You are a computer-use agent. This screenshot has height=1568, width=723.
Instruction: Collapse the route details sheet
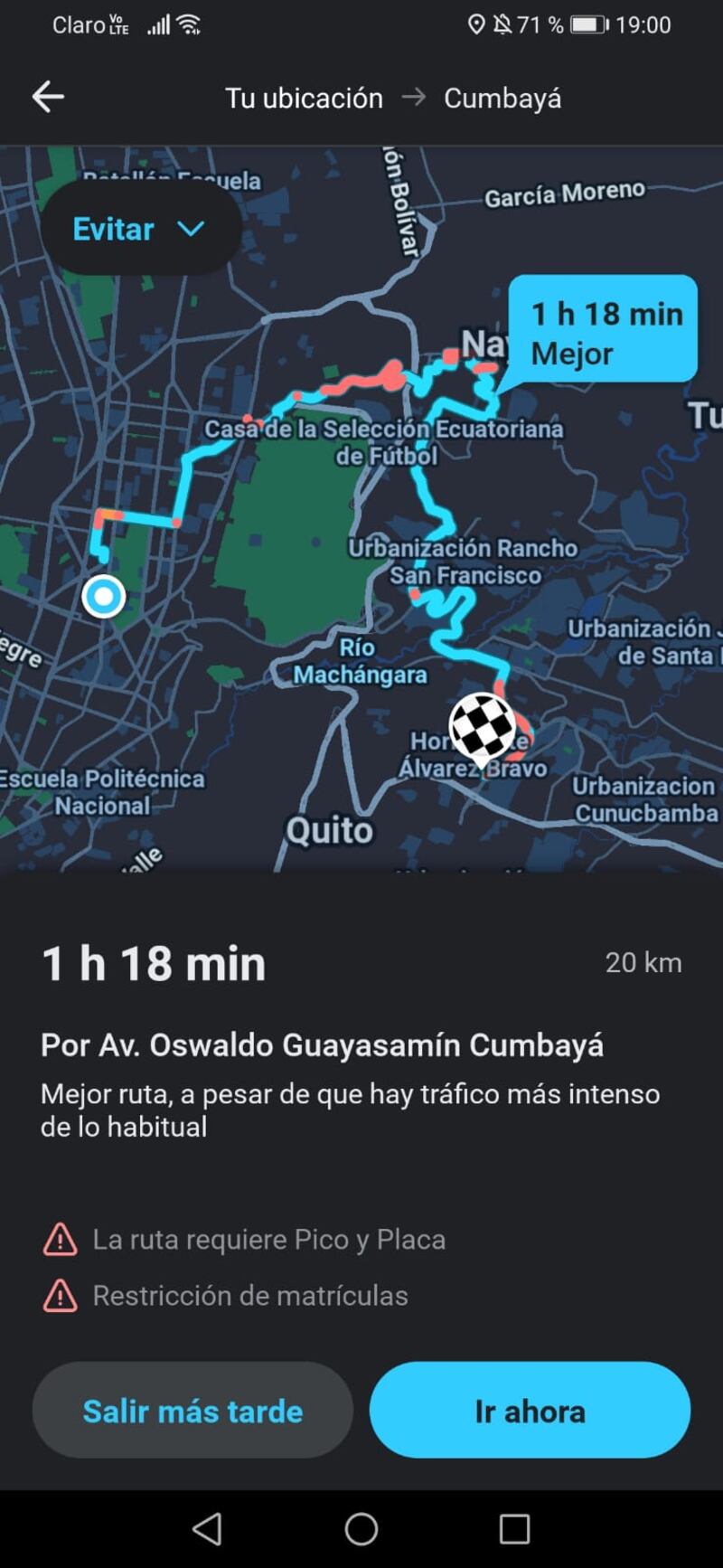361,891
